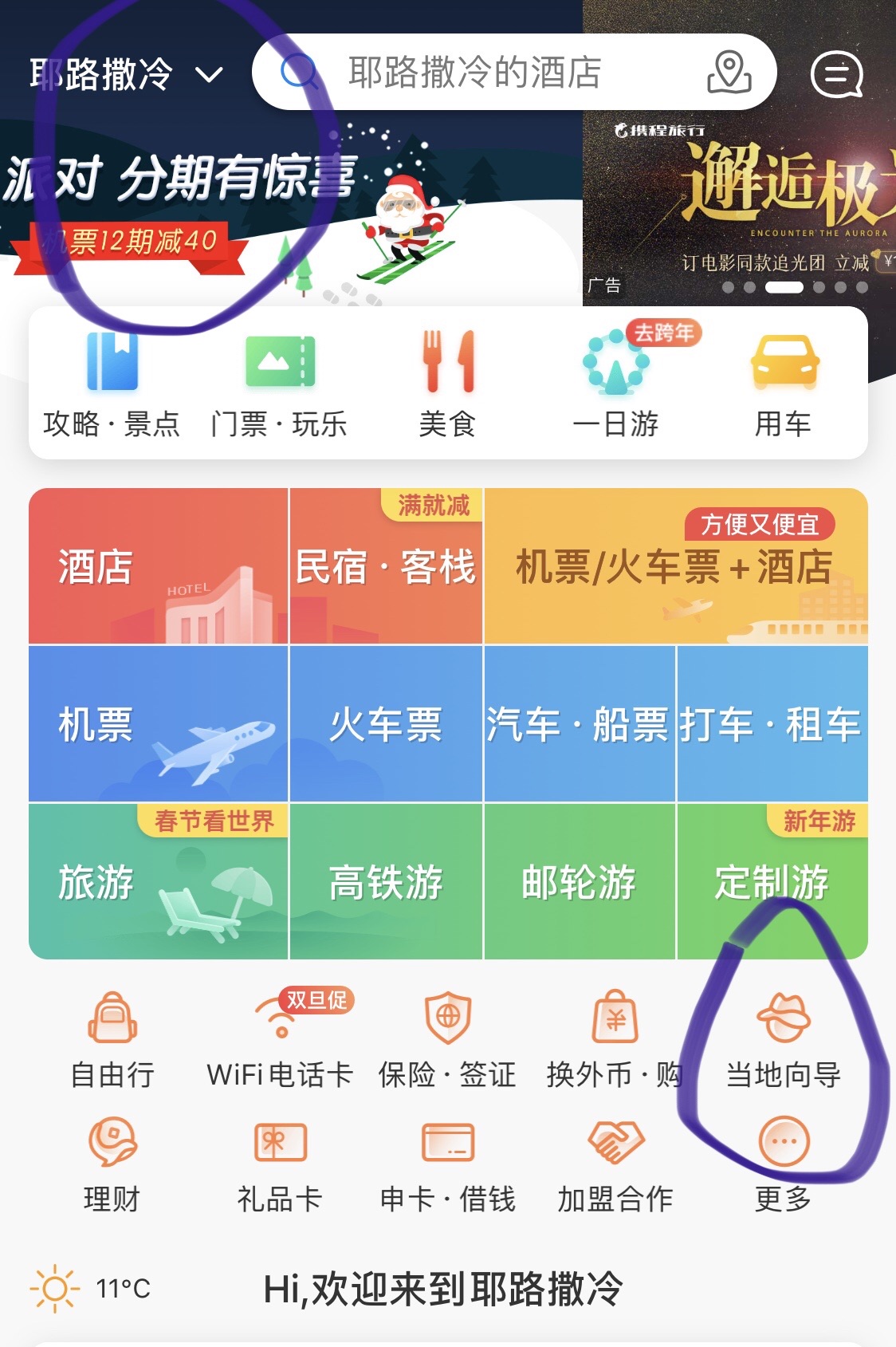
Task: Open 汽车·船票 bus and ferry
Action: 579,724
